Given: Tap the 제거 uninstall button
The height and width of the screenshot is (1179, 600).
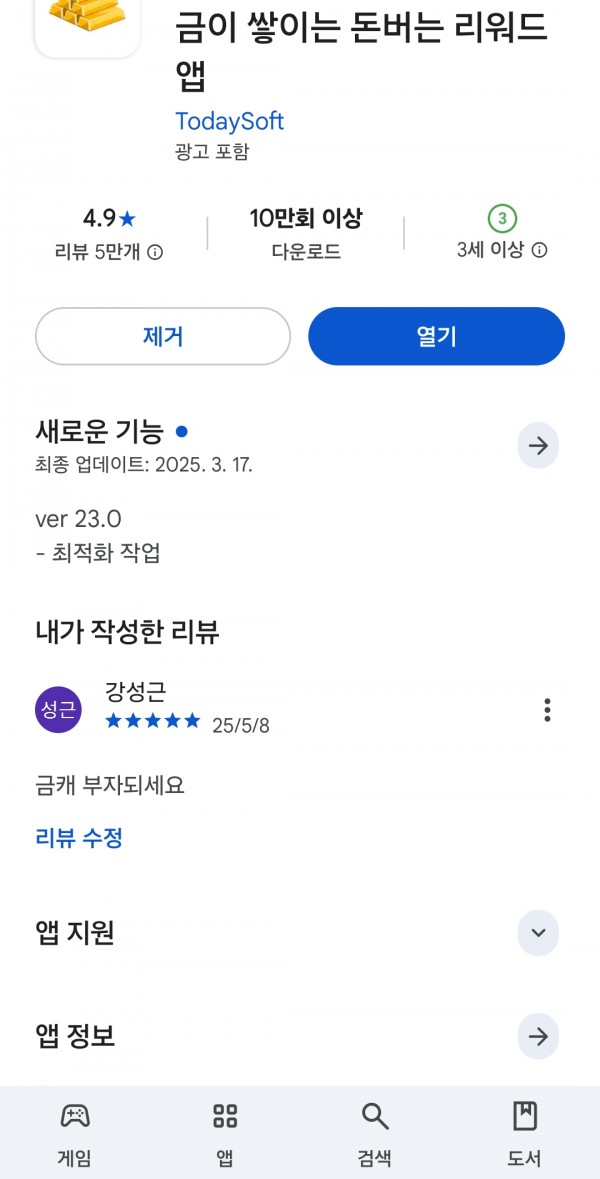Looking at the screenshot, I should (x=162, y=336).
